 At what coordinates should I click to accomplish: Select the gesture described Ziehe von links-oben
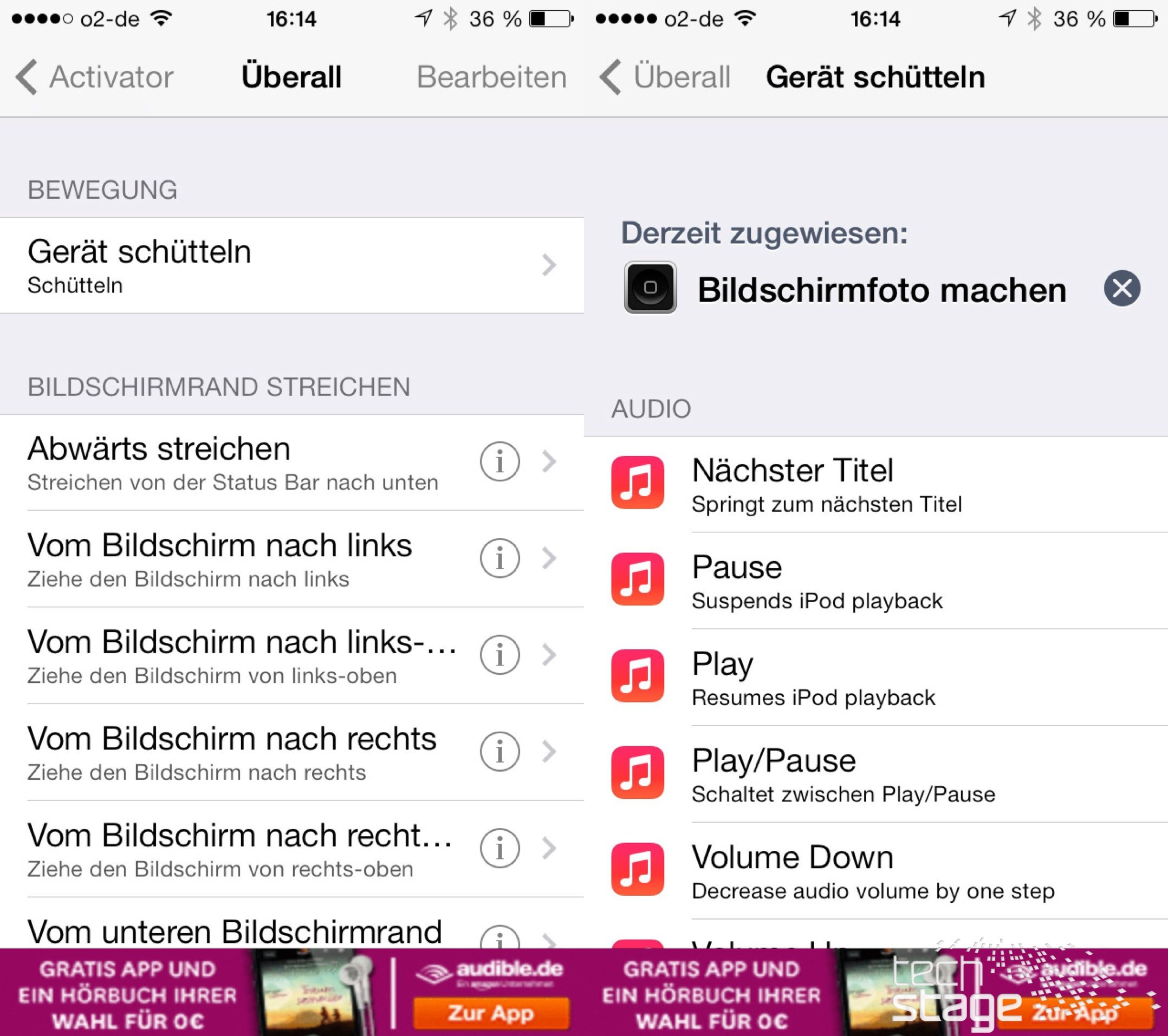click(x=240, y=655)
